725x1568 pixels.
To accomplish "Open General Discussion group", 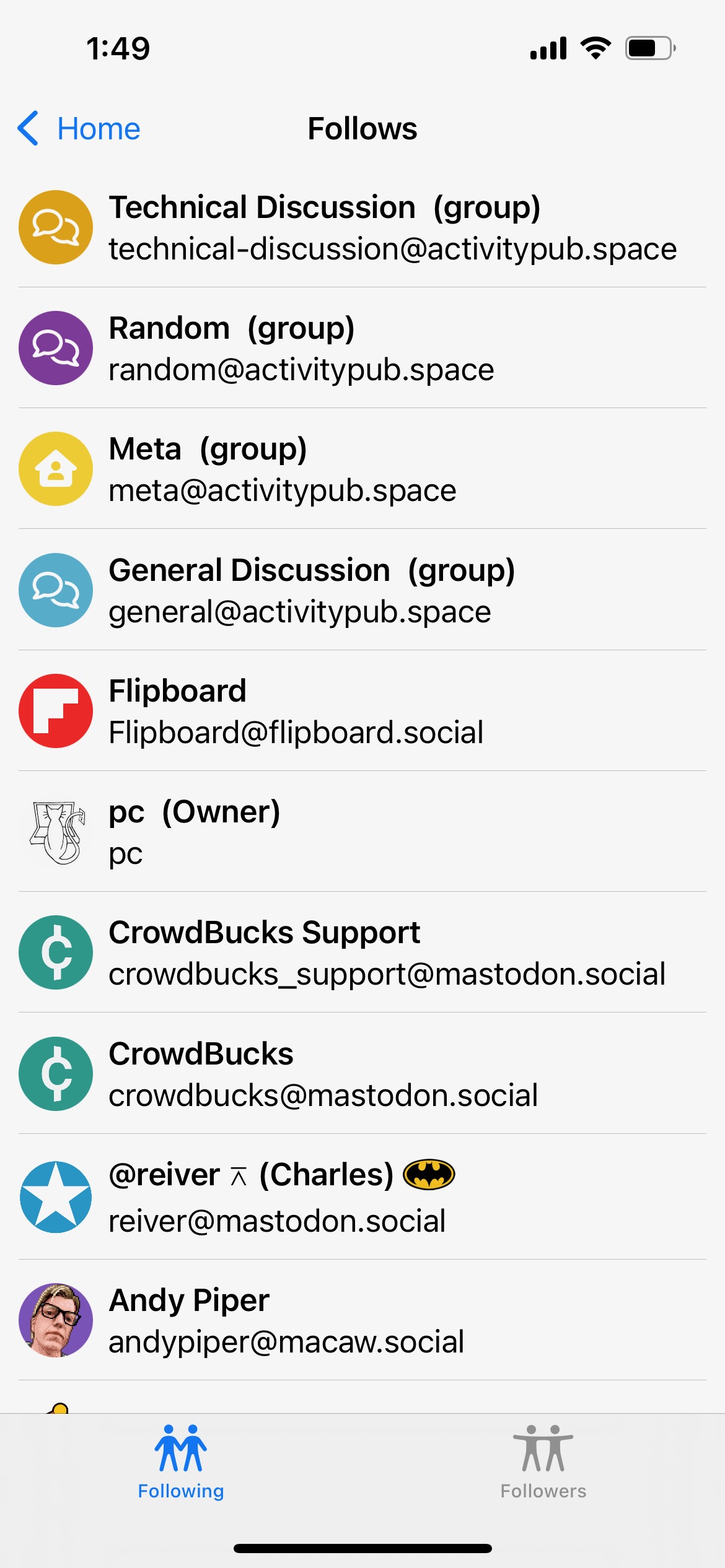I will pos(362,590).
